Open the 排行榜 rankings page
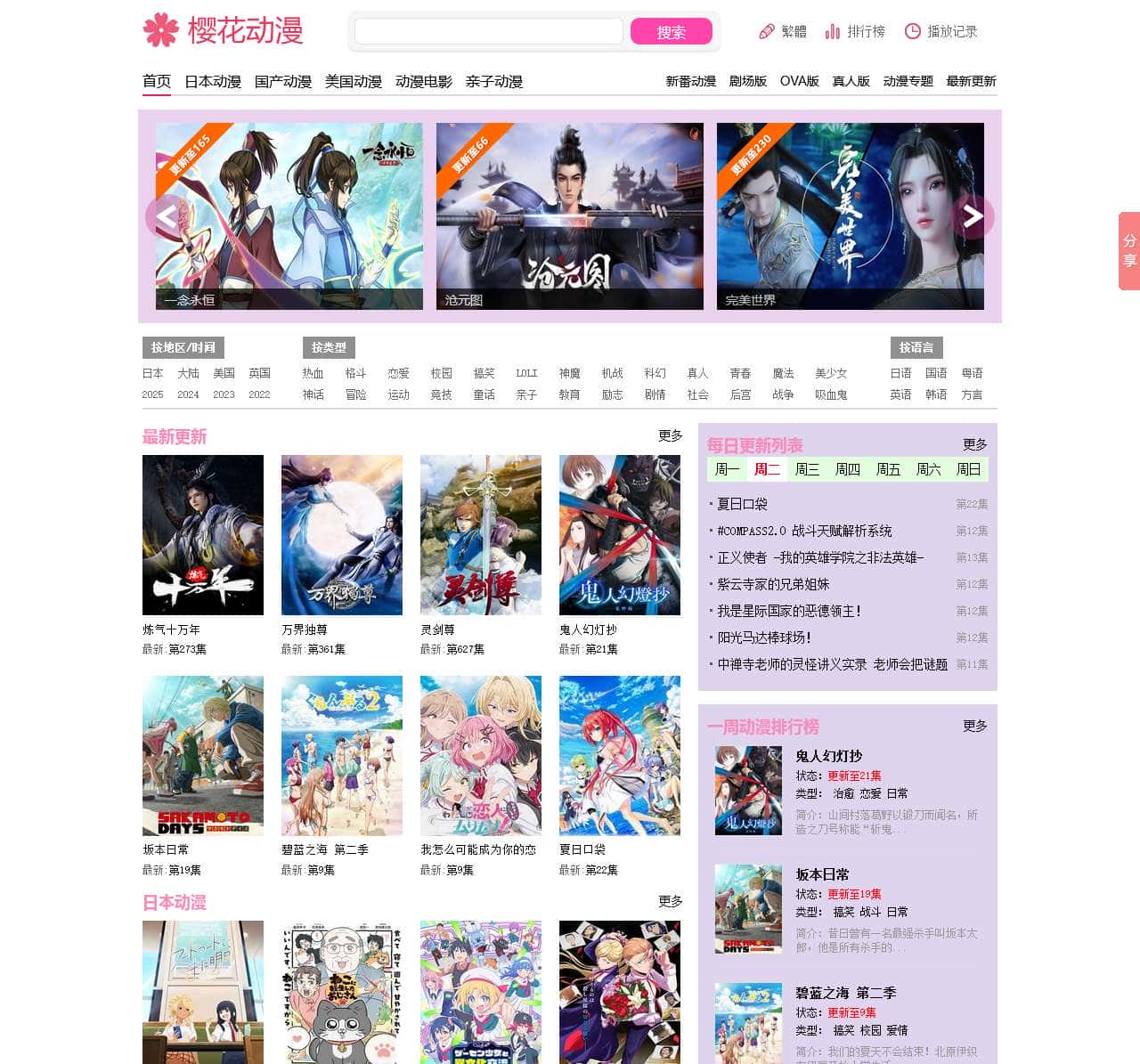Image resolution: width=1140 pixels, height=1064 pixels. (855, 32)
